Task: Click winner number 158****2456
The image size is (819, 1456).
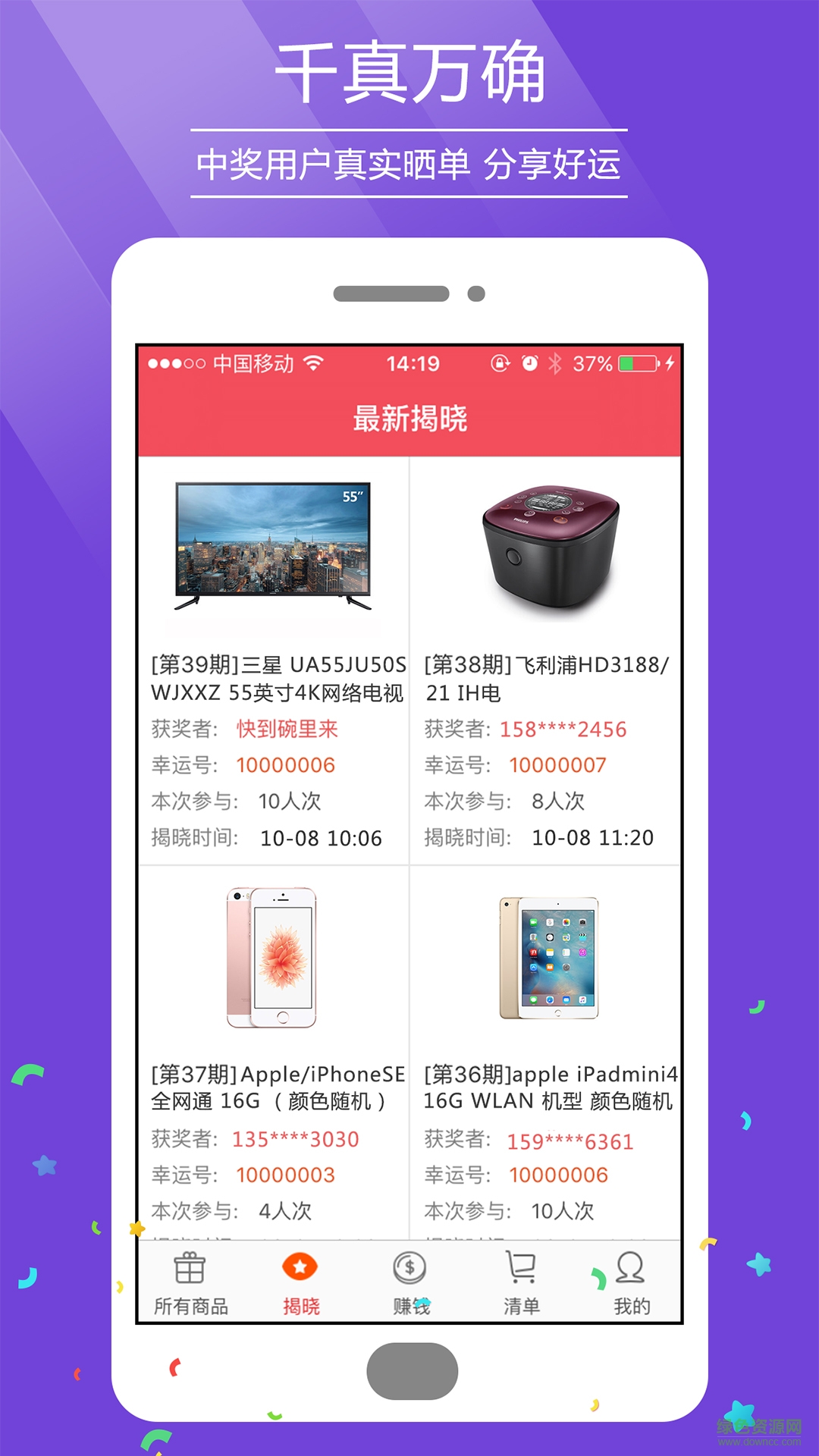Action: (x=564, y=728)
